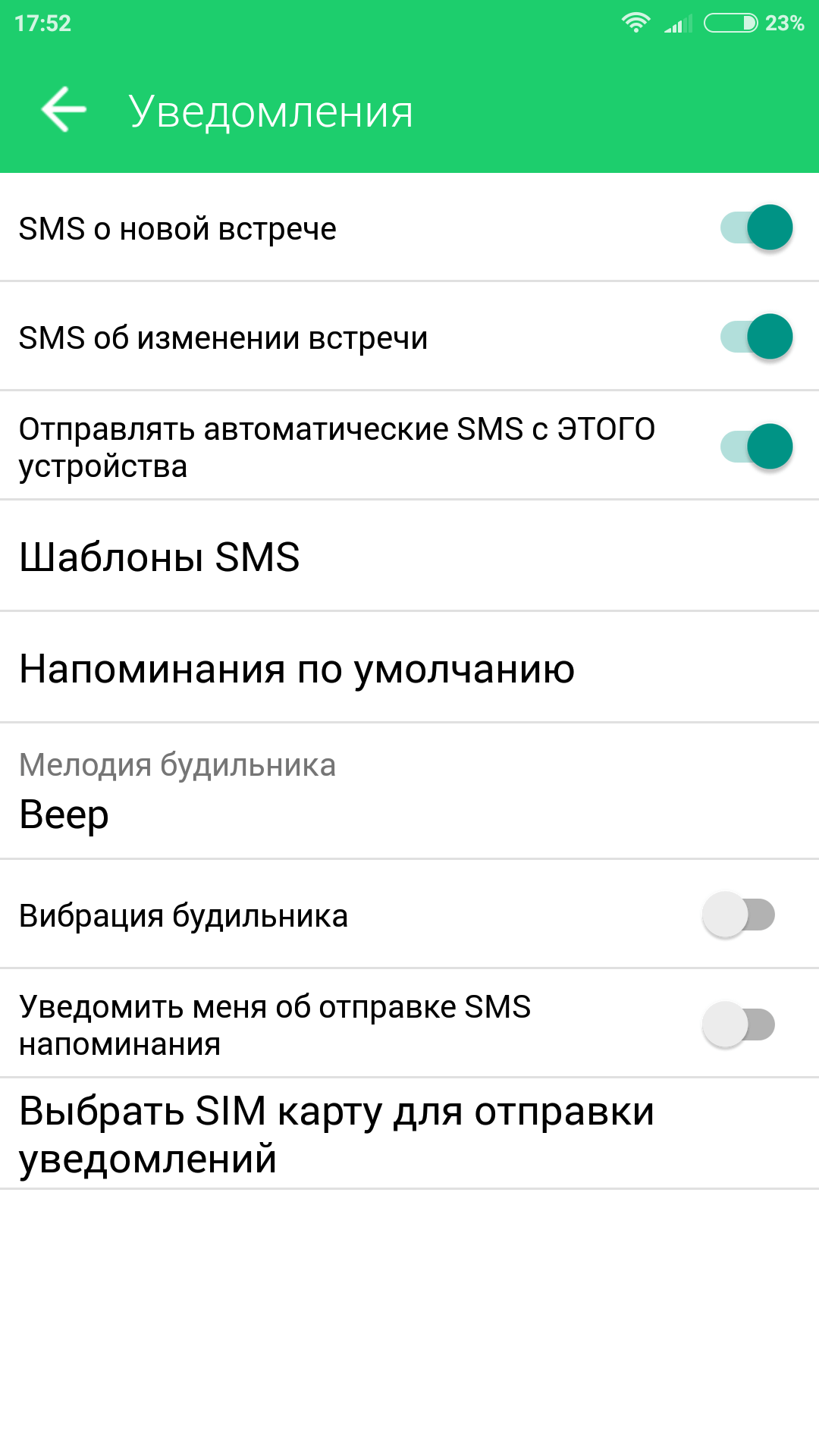Toggle автоматические SMS с этого устройства
The image size is (819, 1456).
click(x=755, y=447)
